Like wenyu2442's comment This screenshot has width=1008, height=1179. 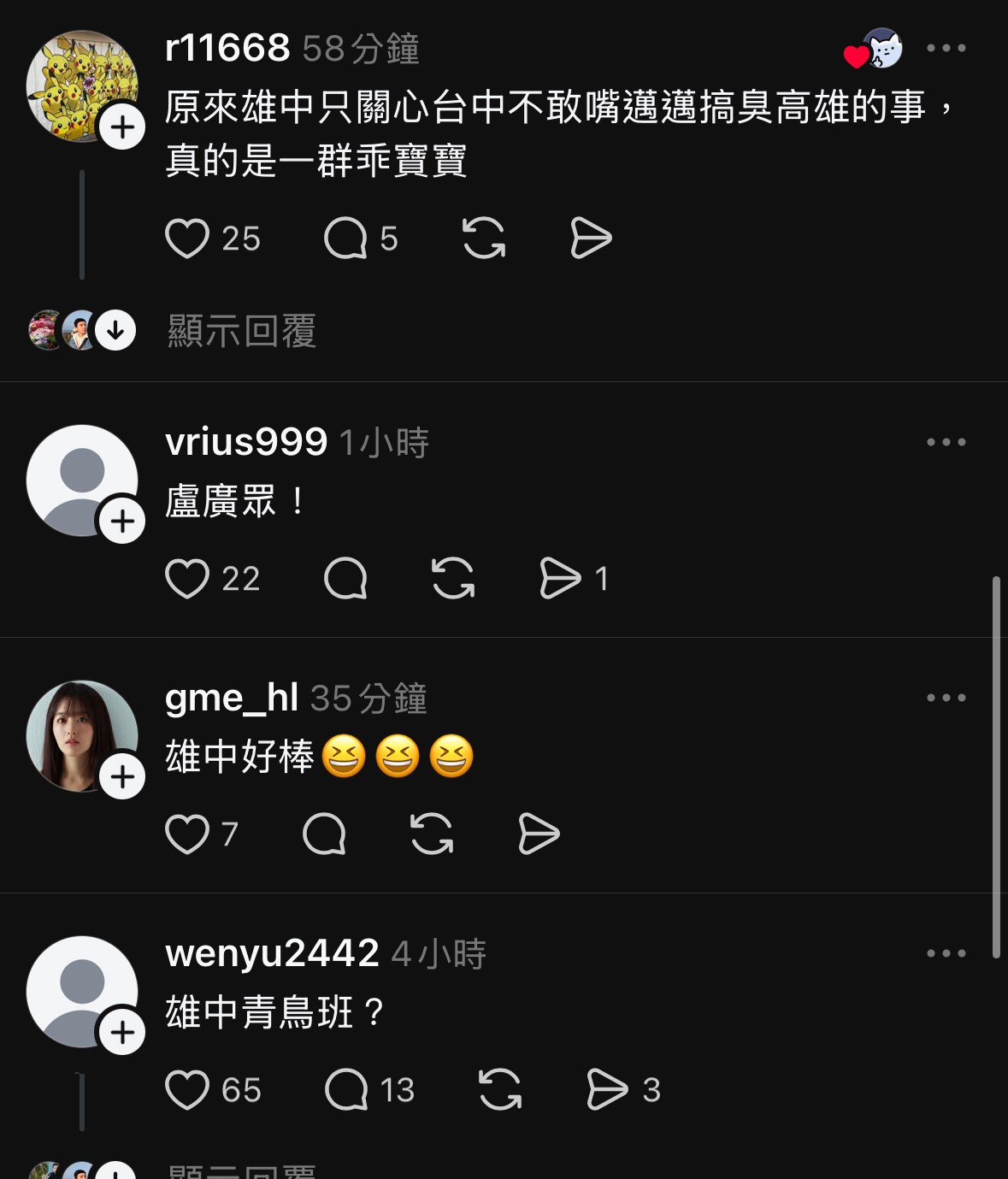click(187, 1090)
